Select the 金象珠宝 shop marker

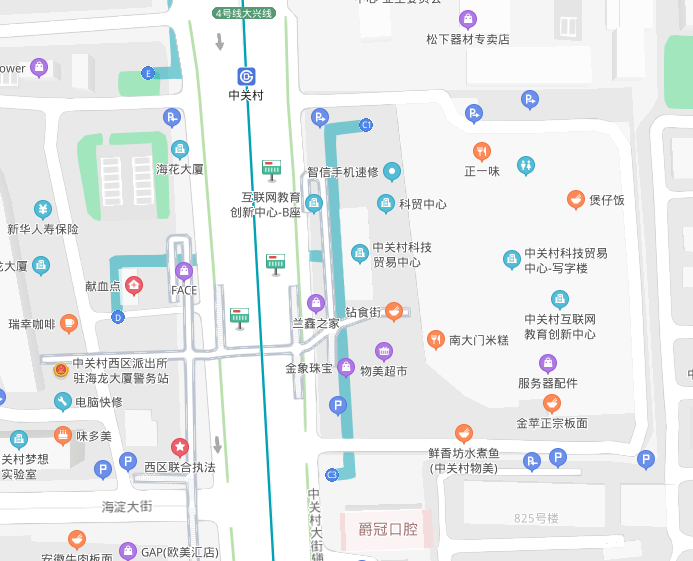[346, 367]
